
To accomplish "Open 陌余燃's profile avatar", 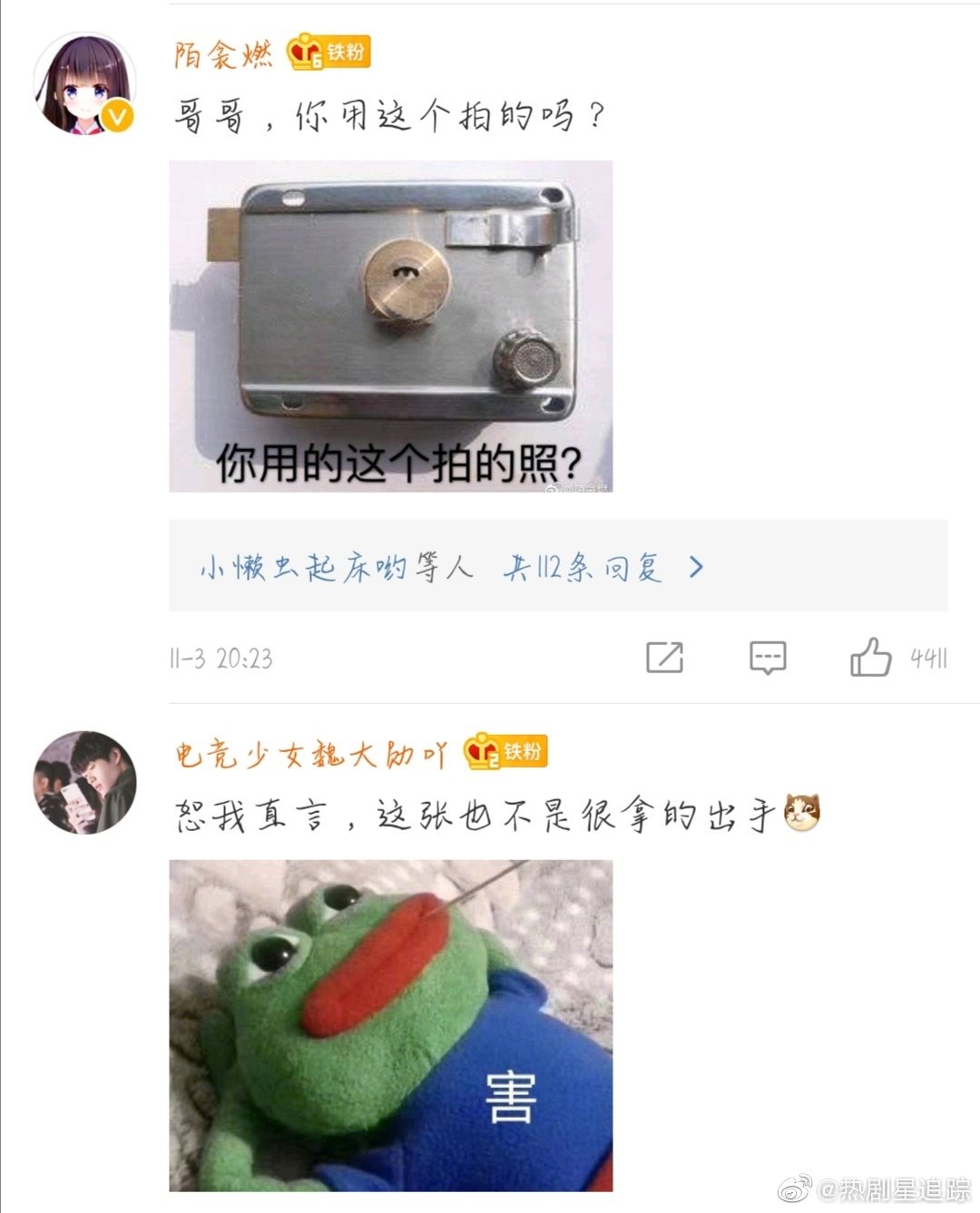I will [84, 84].
